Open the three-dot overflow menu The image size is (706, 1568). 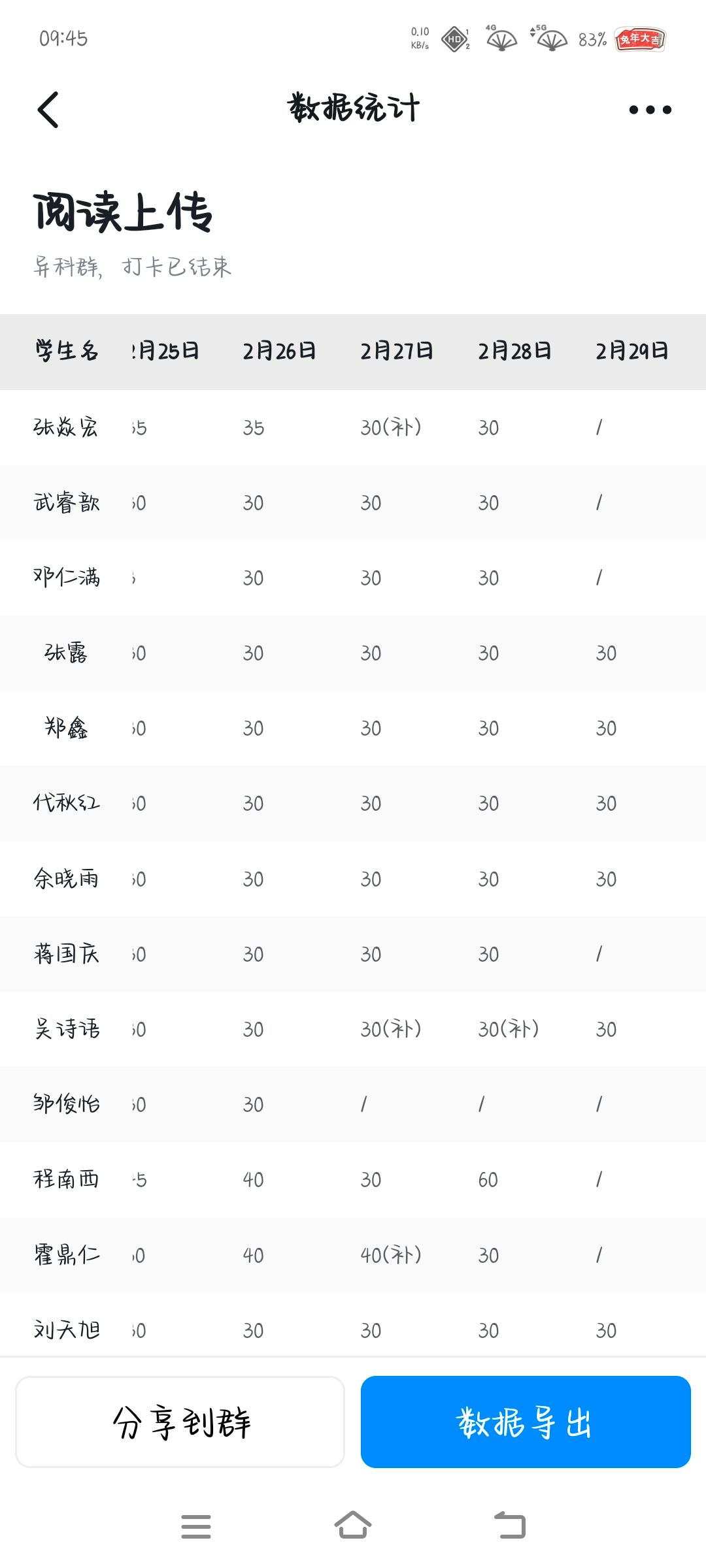[650, 110]
